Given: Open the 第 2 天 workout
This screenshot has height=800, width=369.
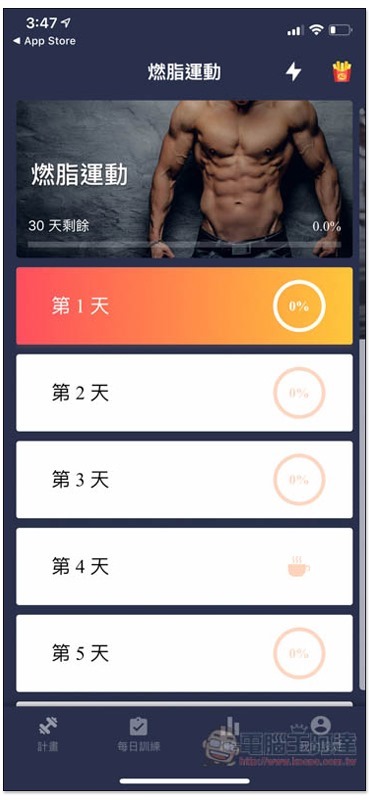Looking at the screenshot, I should click(184, 393).
